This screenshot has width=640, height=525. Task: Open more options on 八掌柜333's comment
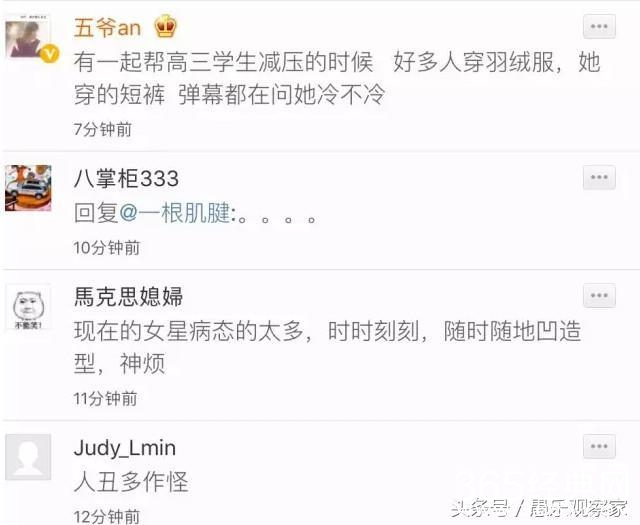coord(599,179)
